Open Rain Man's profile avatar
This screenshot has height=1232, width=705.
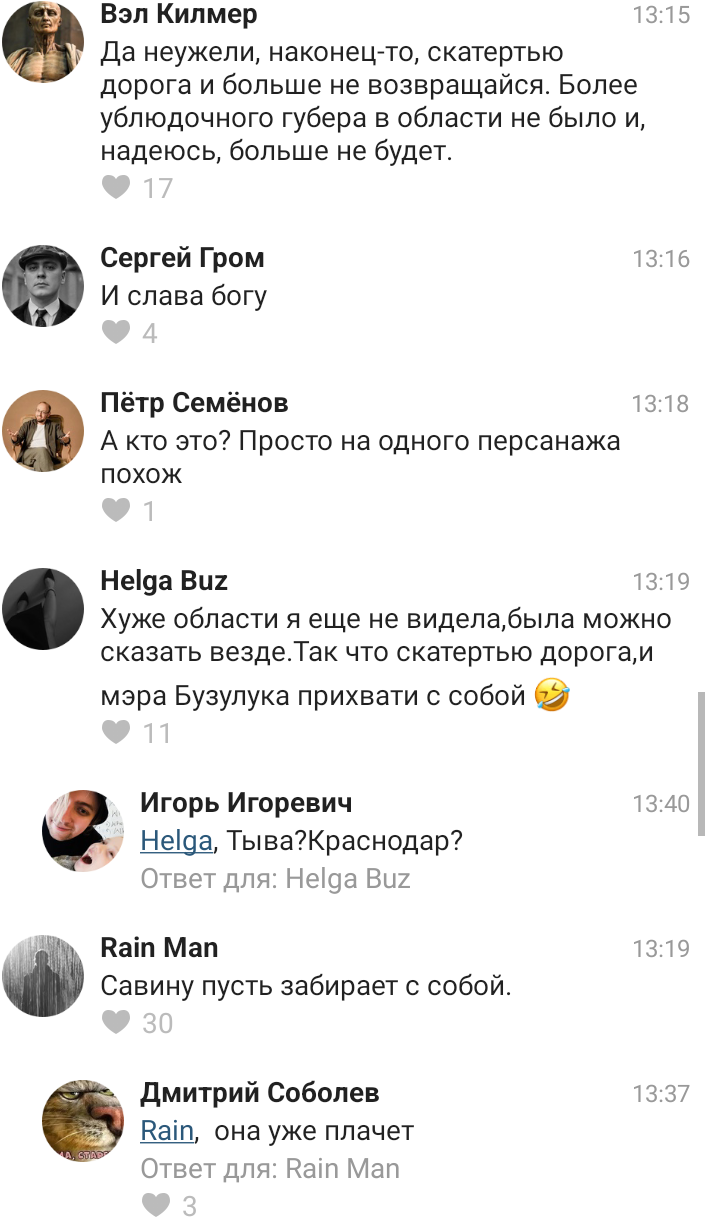pos(43,975)
